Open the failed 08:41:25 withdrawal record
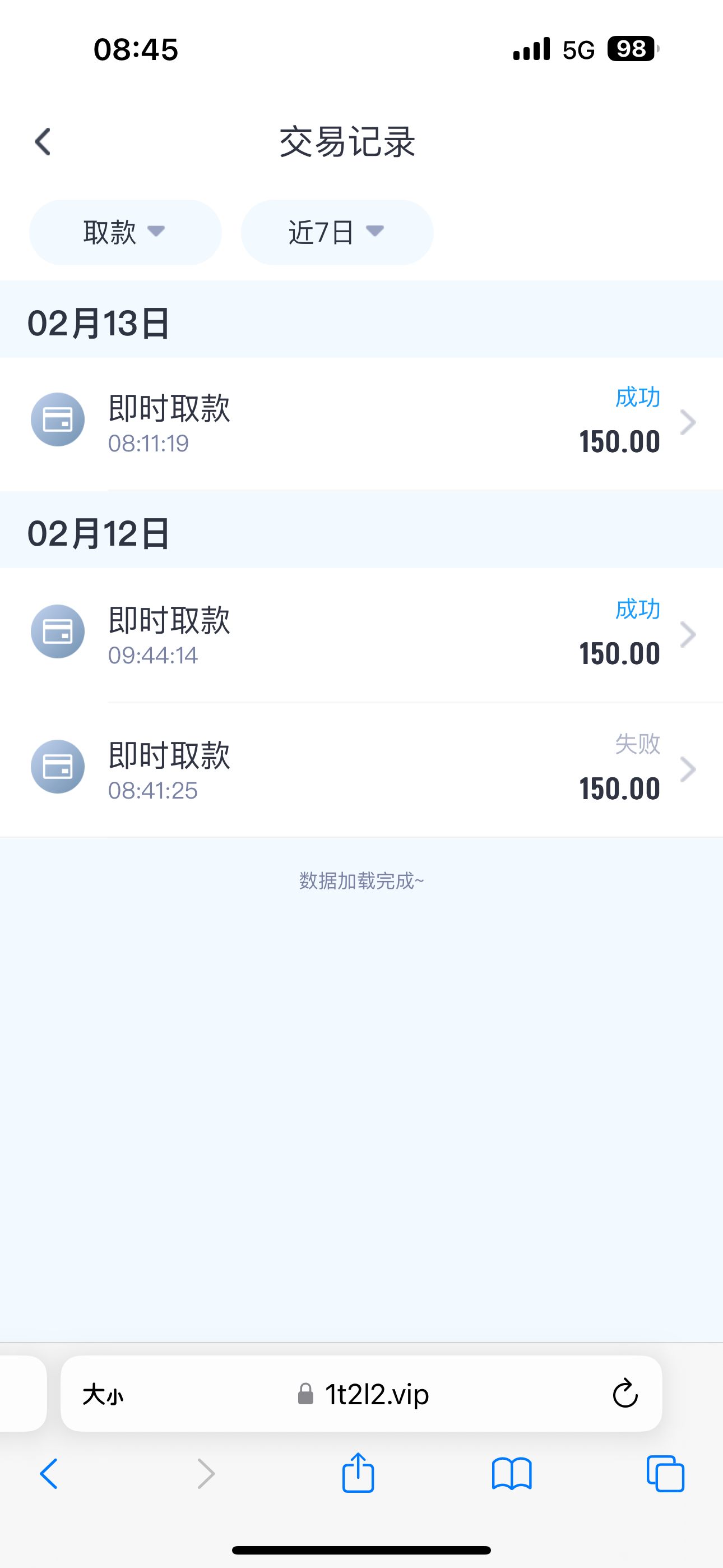Image resolution: width=723 pixels, height=1568 pixels. 361,769
